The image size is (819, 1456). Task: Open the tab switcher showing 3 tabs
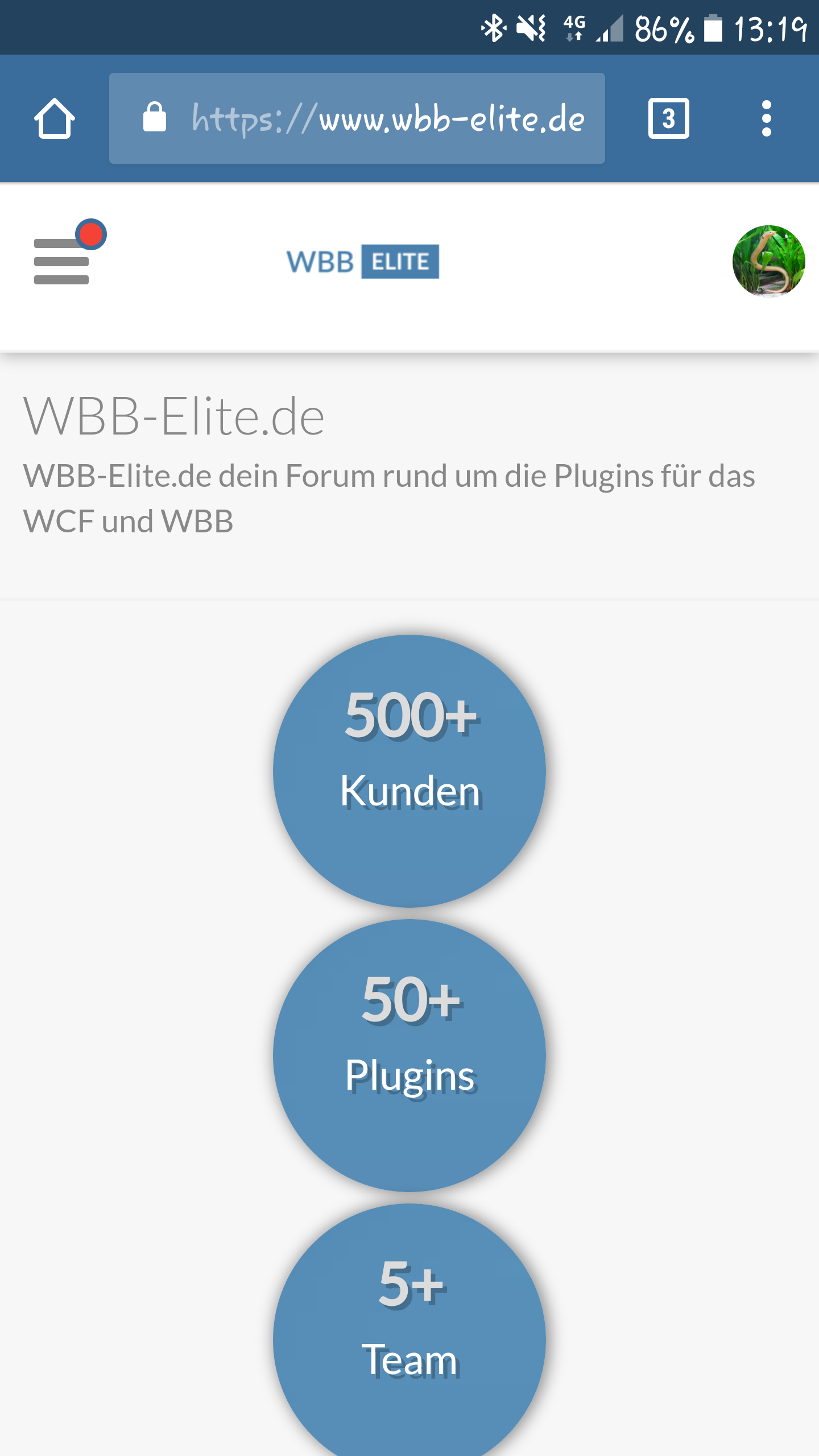coord(668,118)
